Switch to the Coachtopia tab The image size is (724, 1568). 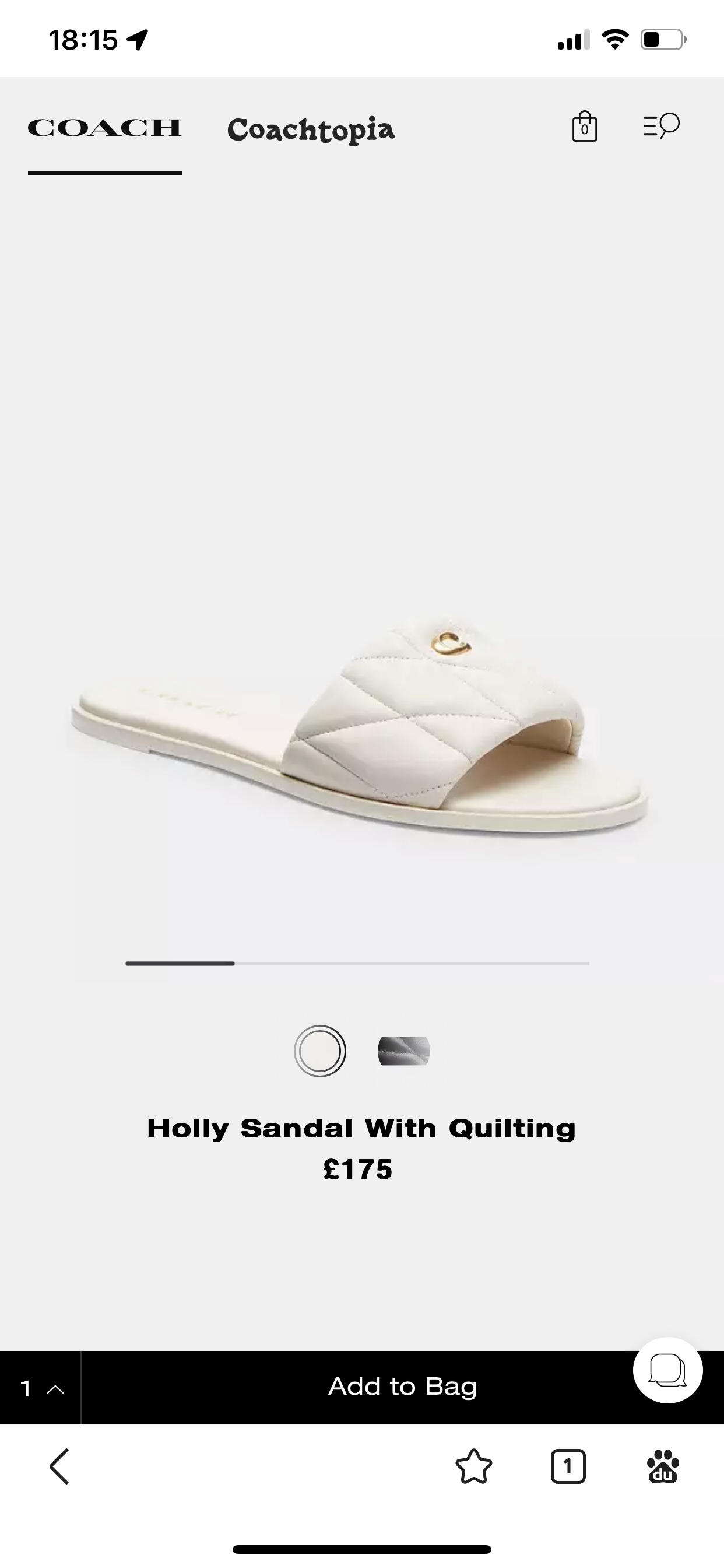click(x=311, y=129)
